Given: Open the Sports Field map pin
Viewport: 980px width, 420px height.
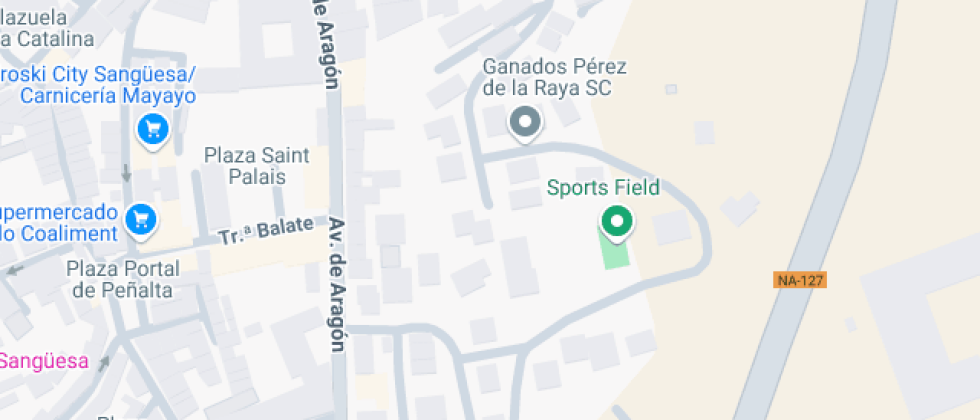Looking at the screenshot, I should click(617, 222).
